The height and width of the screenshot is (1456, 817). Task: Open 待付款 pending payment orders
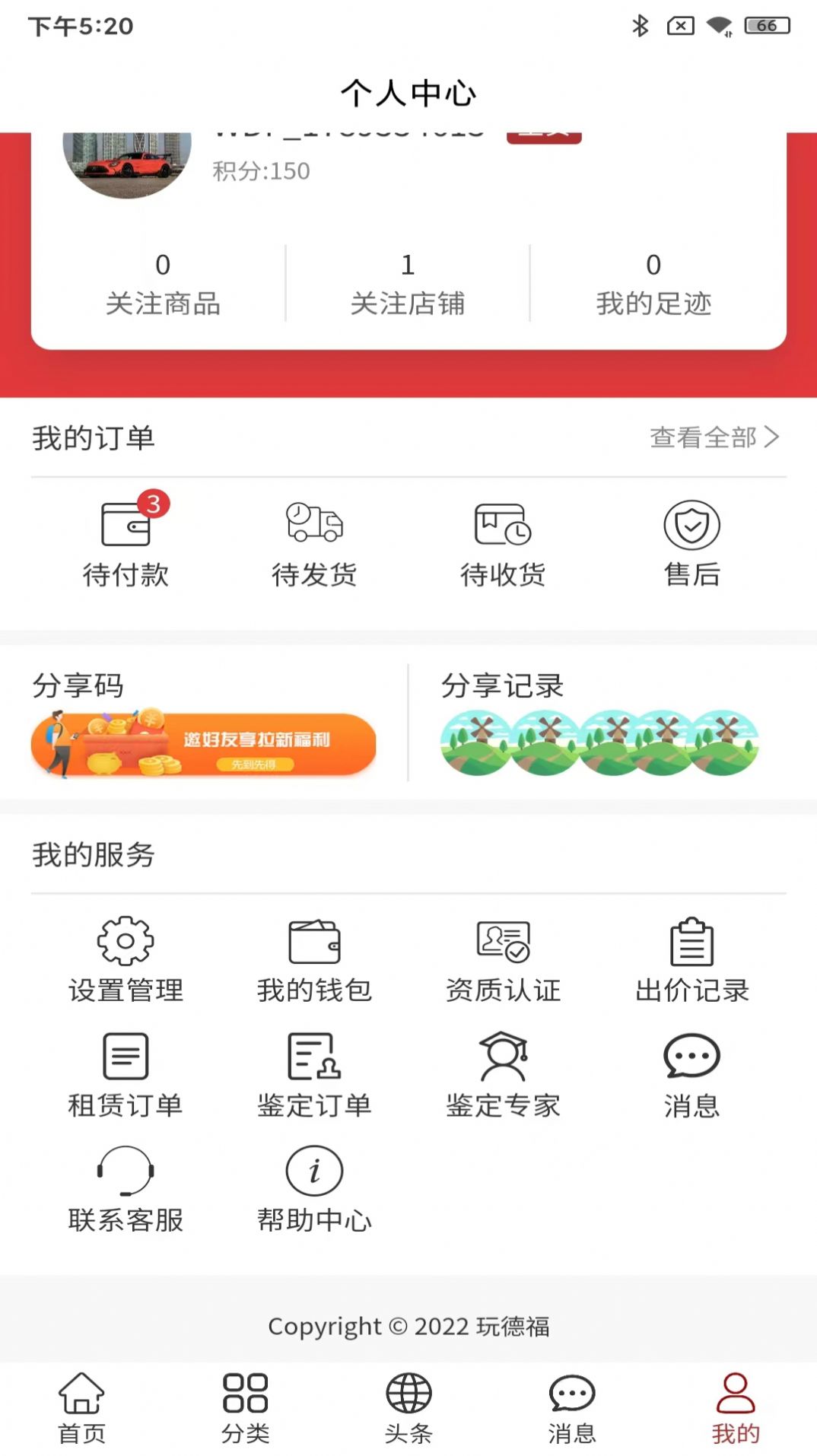126,543
